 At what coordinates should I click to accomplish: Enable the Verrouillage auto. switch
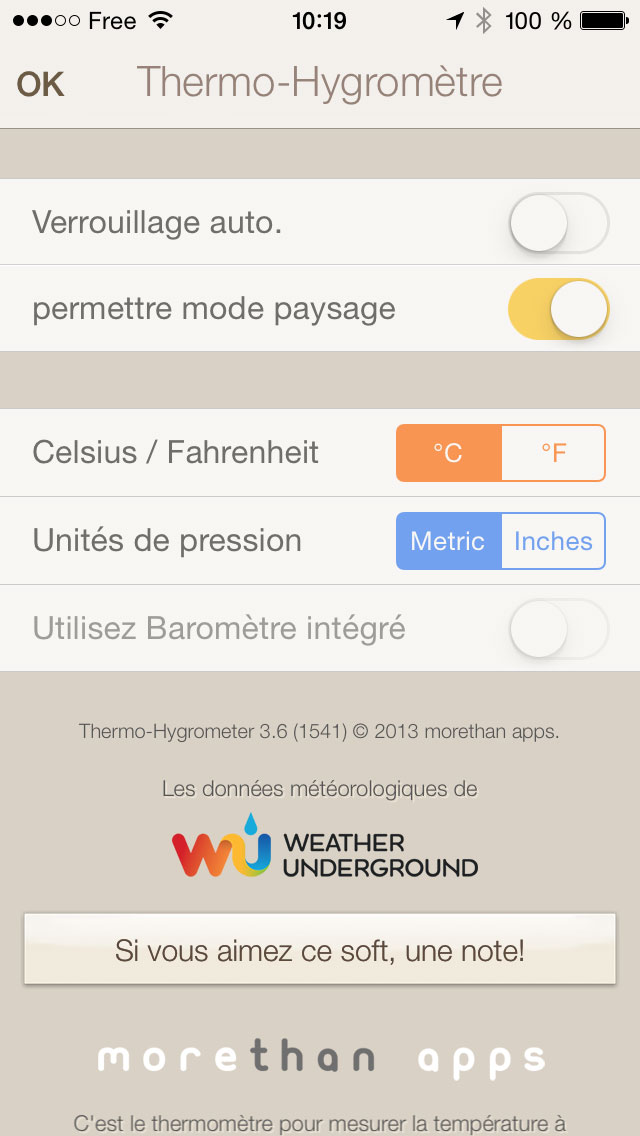559,222
